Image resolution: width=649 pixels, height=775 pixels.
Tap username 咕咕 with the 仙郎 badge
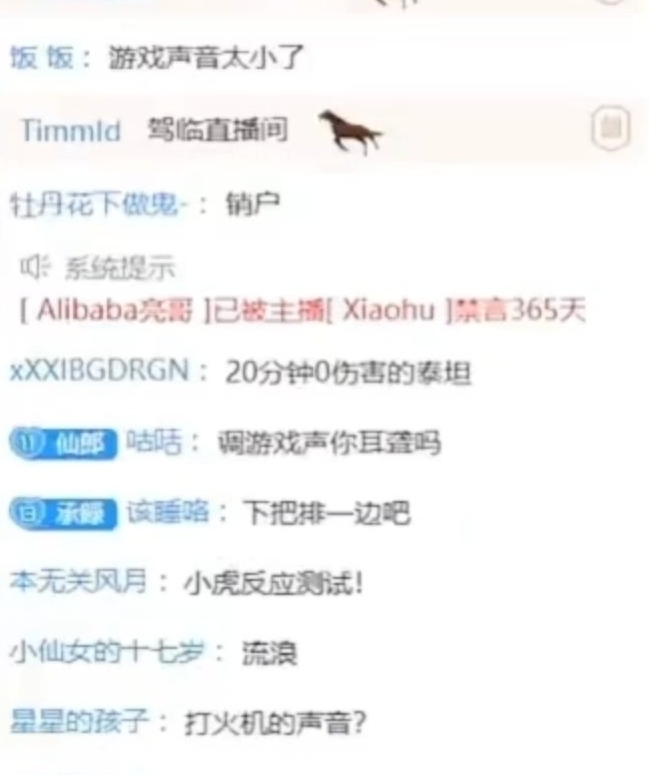[154, 443]
